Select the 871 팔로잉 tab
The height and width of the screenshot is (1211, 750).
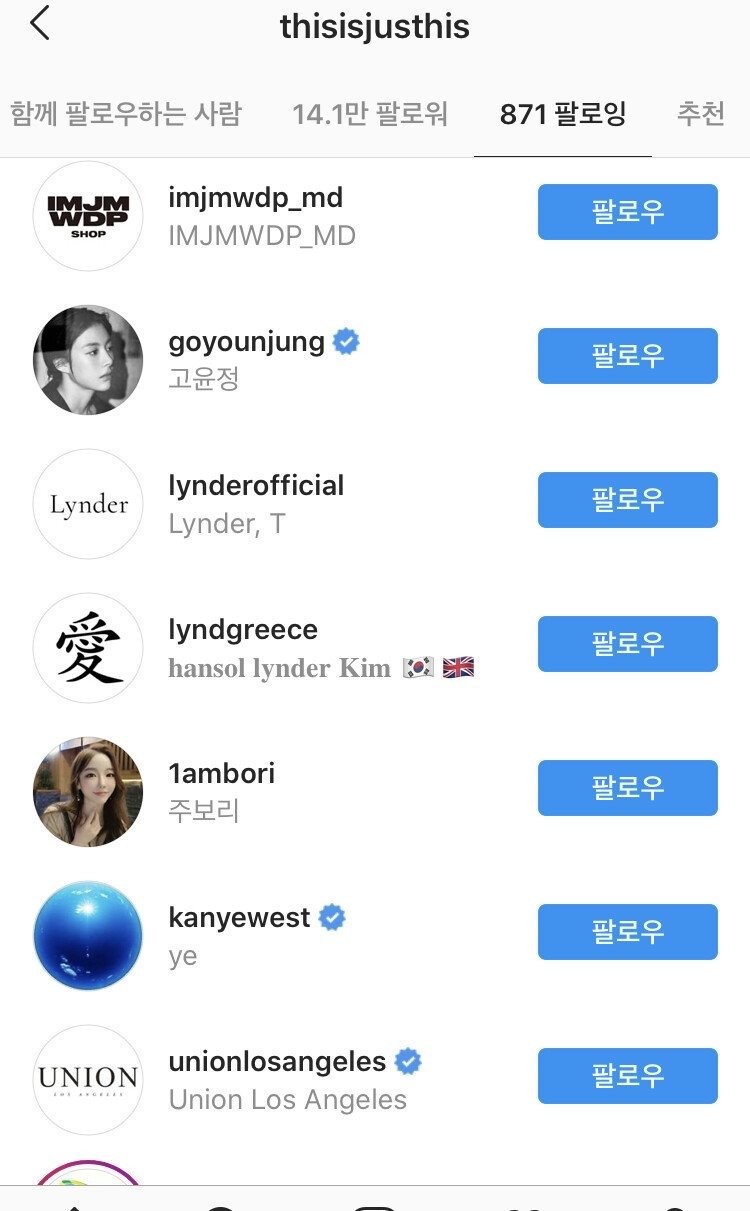pyautogui.click(x=563, y=114)
